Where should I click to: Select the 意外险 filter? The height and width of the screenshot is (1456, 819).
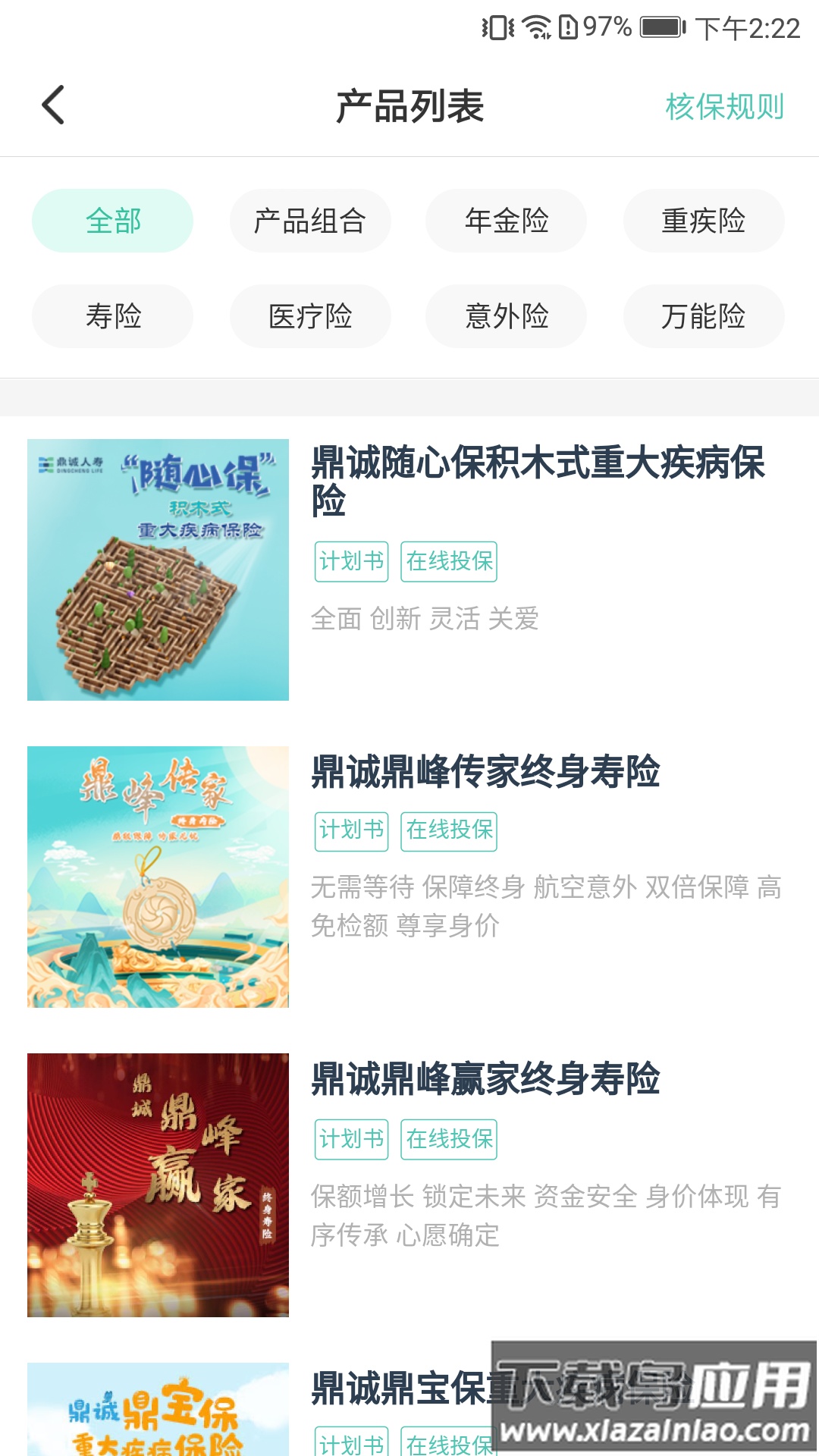click(506, 317)
